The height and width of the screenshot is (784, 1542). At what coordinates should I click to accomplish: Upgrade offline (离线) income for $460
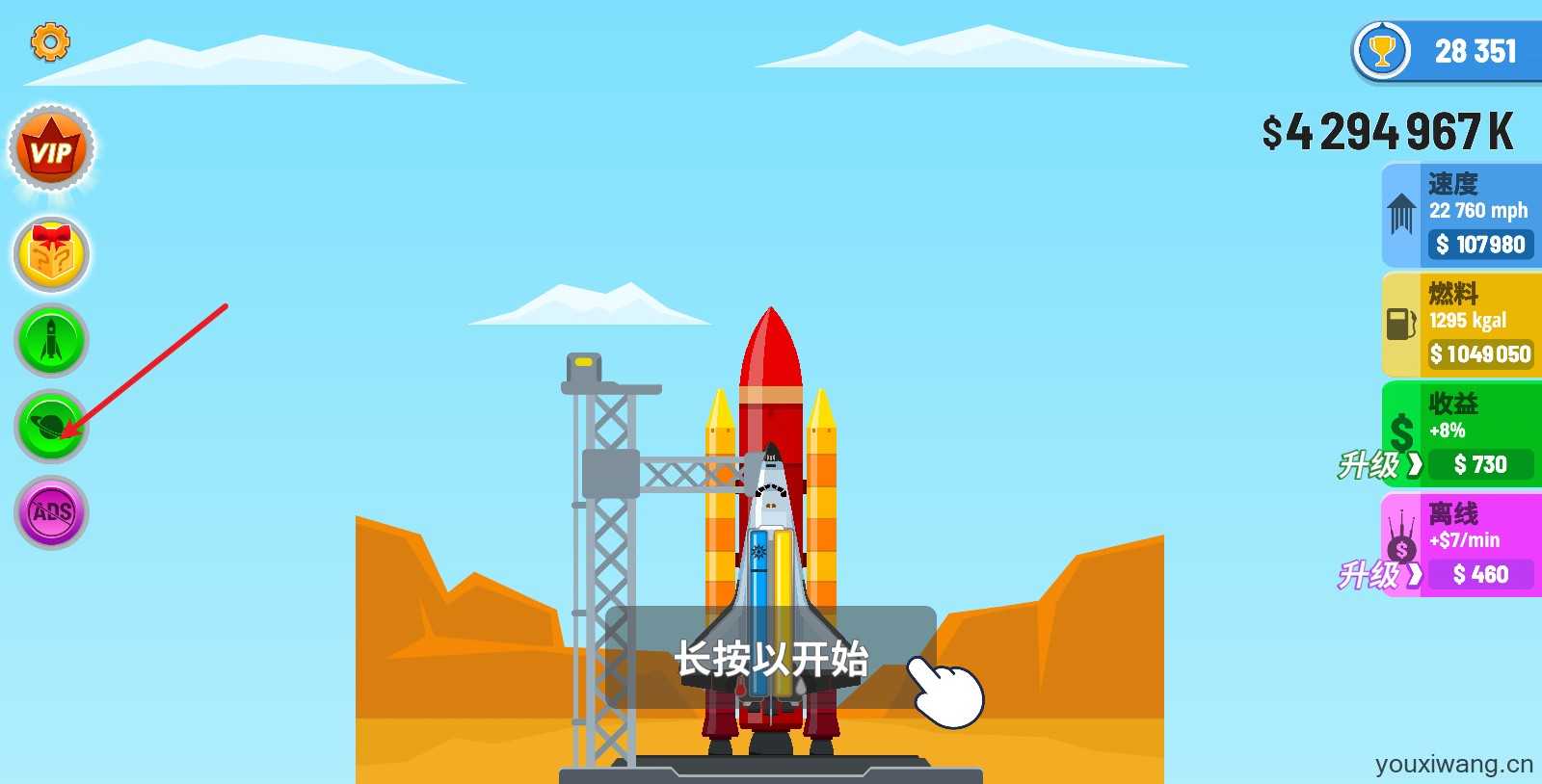(x=1479, y=575)
